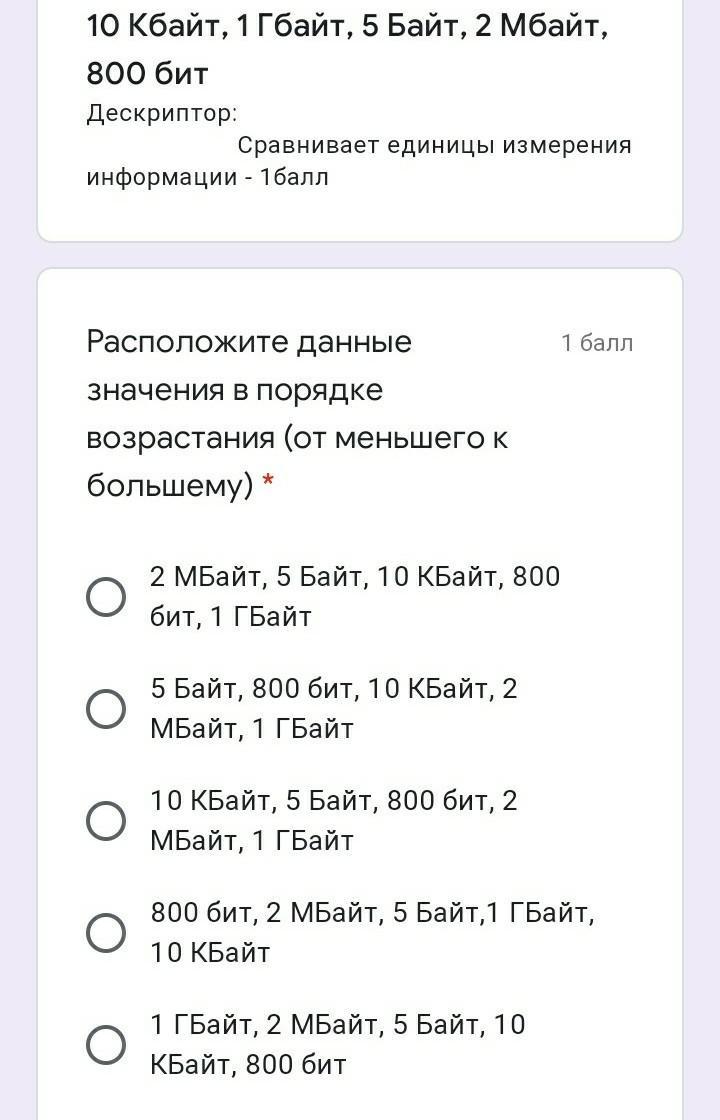Select answer beginning 800 бит, 2 МБайт
Image resolution: width=720 pixels, height=1120 pixels.
coord(106,933)
